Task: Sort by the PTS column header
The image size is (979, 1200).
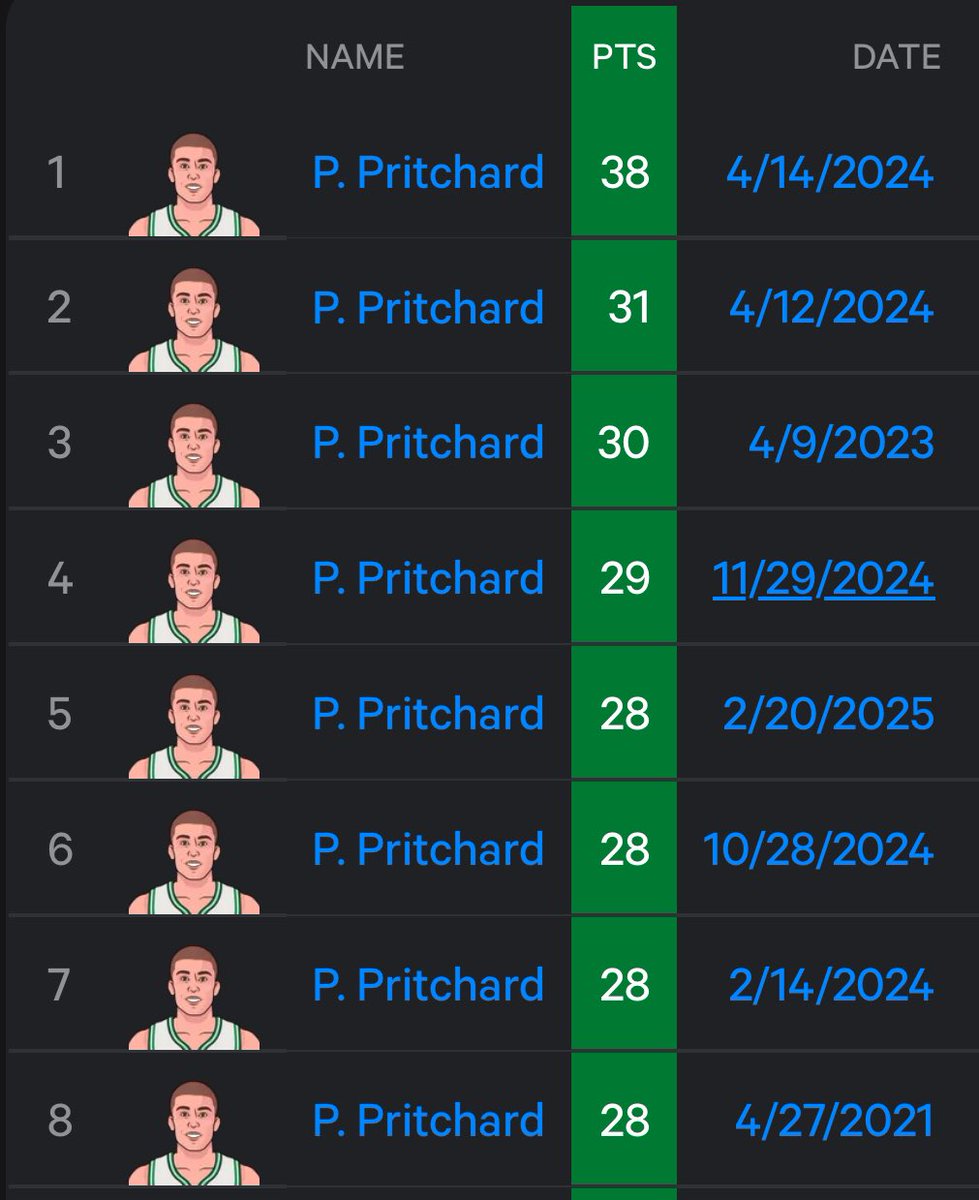Action: tap(624, 57)
